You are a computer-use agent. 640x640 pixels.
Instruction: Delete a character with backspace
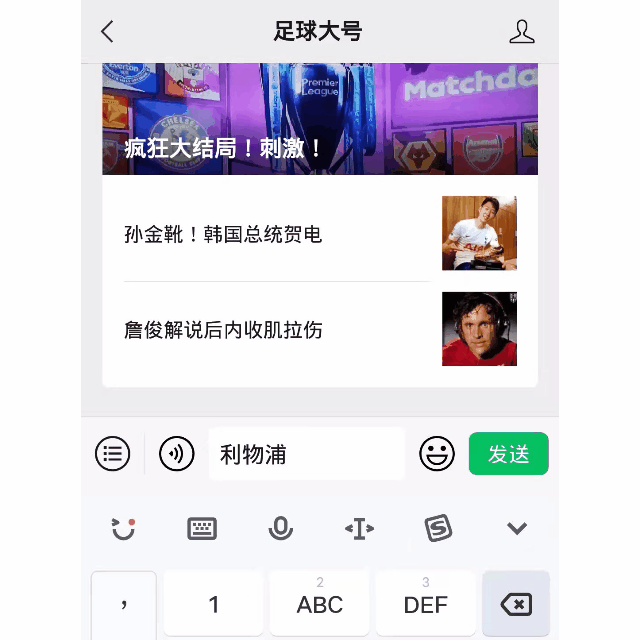pos(516,604)
